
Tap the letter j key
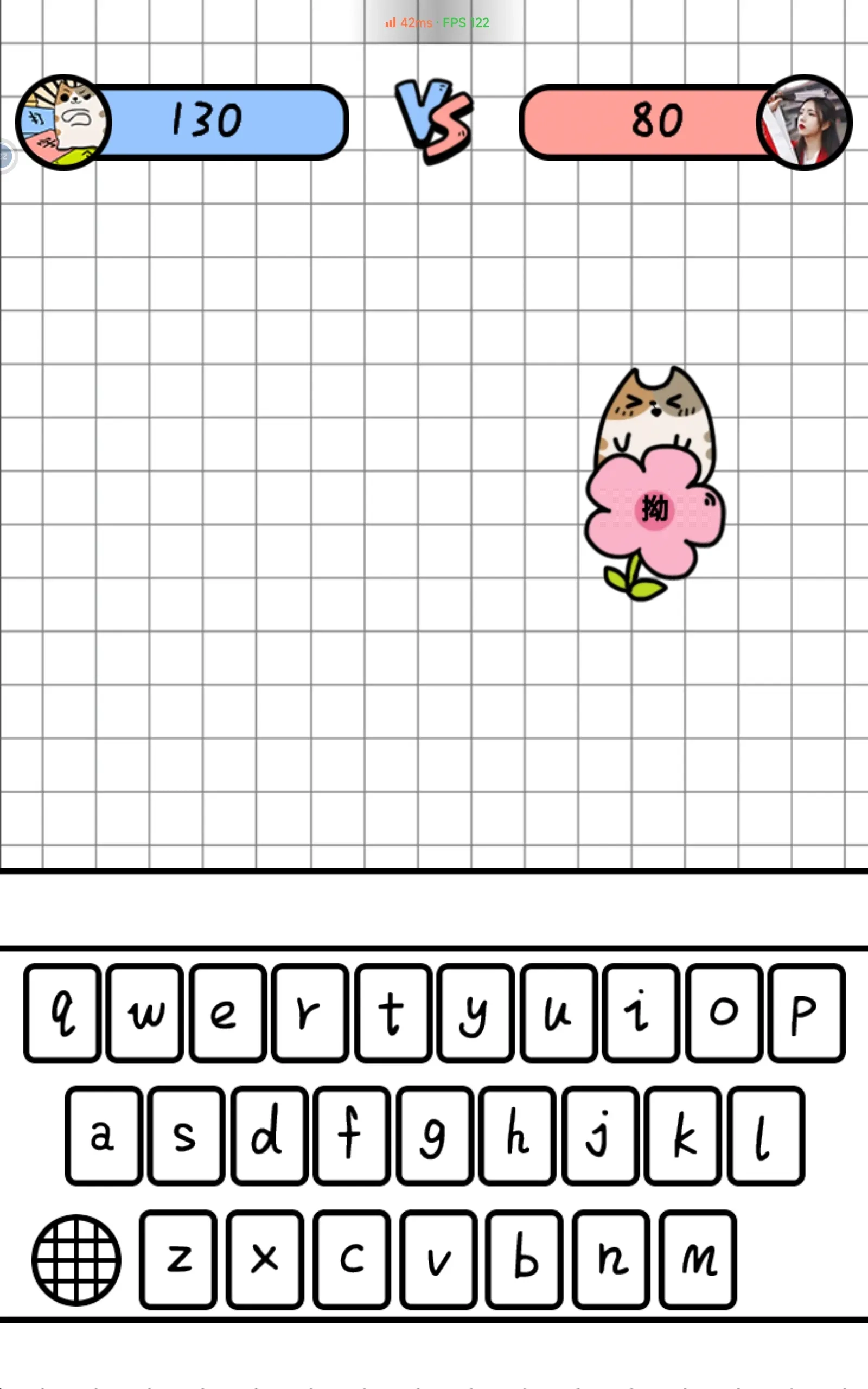[600, 1135]
